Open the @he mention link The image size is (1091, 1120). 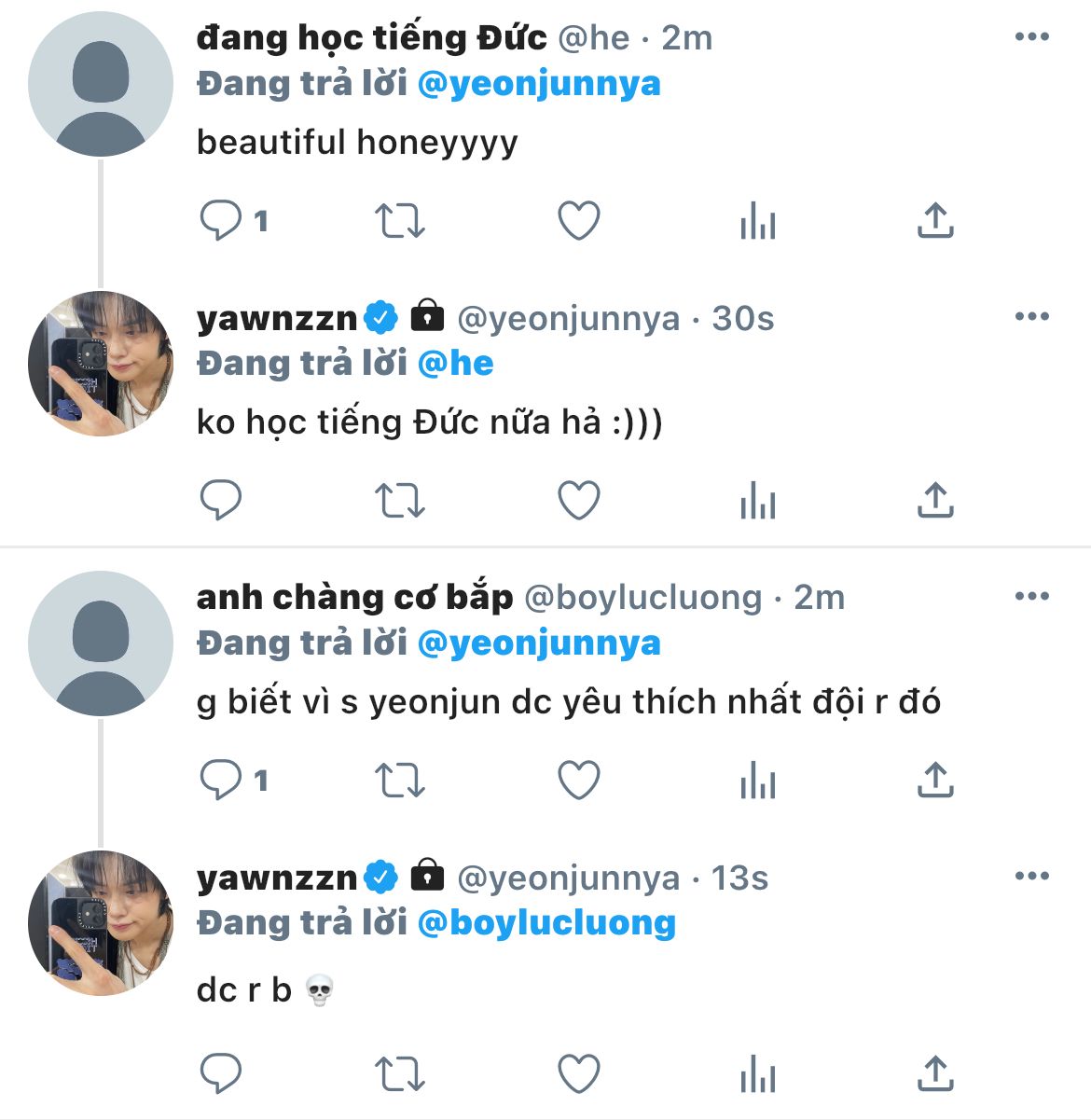[456, 364]
